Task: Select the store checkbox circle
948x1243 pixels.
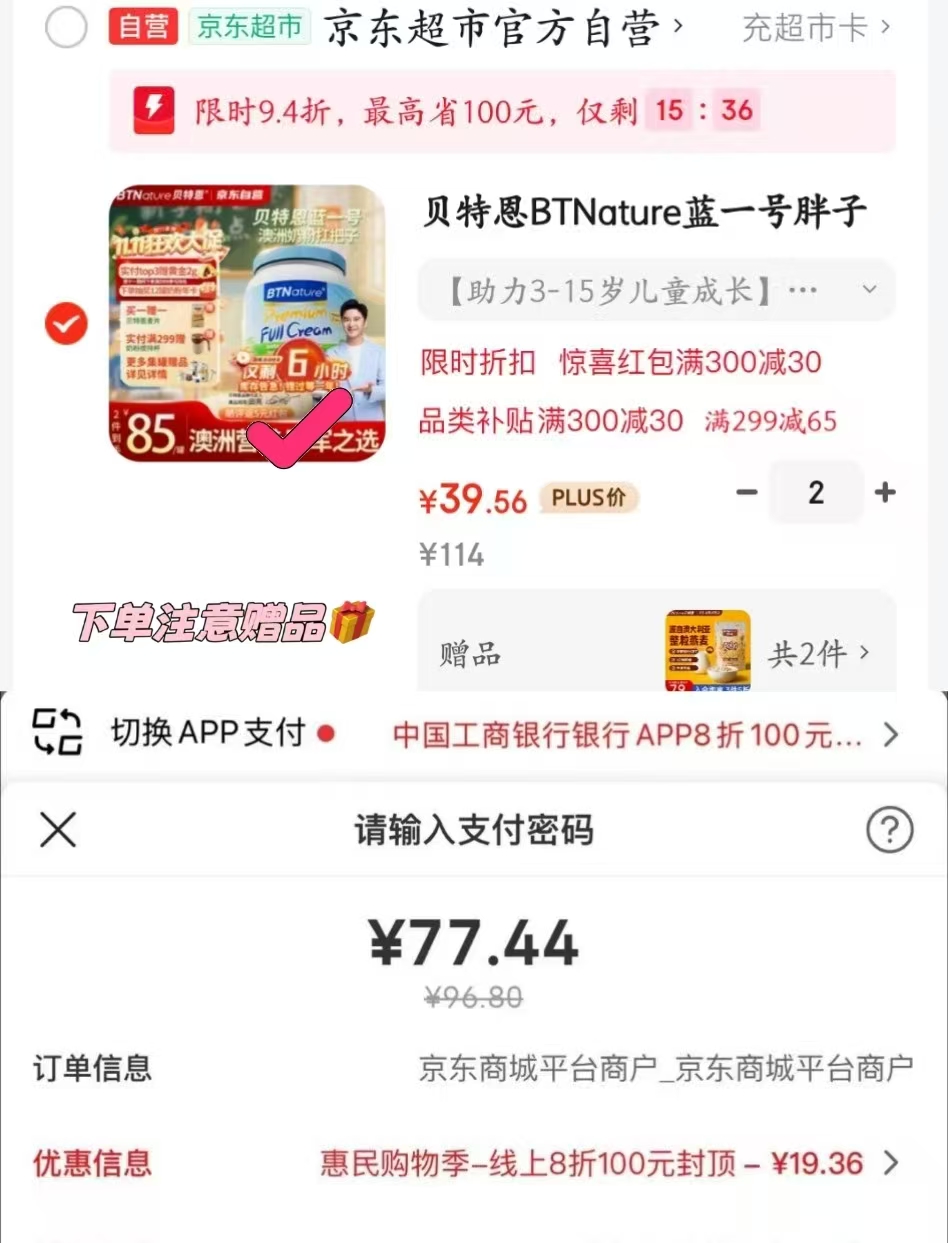Action: pos(66,27)
